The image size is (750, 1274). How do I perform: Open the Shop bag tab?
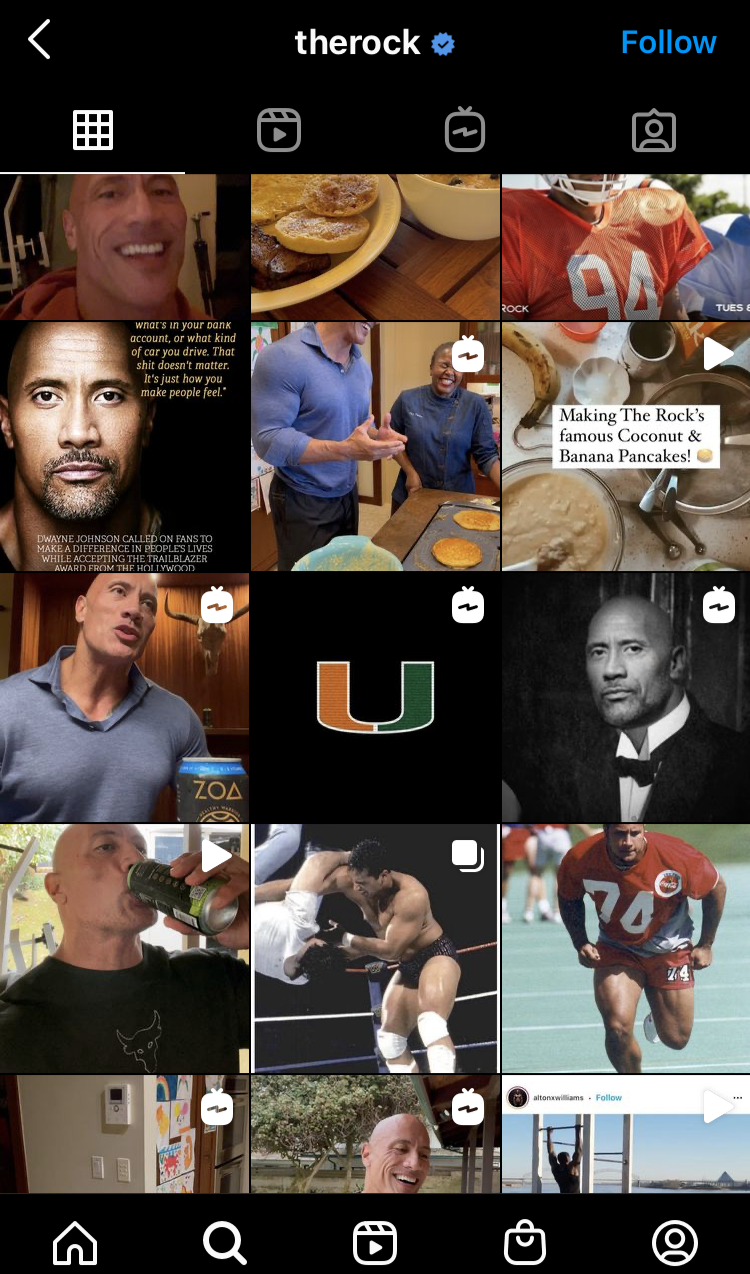click(524, 1243)
